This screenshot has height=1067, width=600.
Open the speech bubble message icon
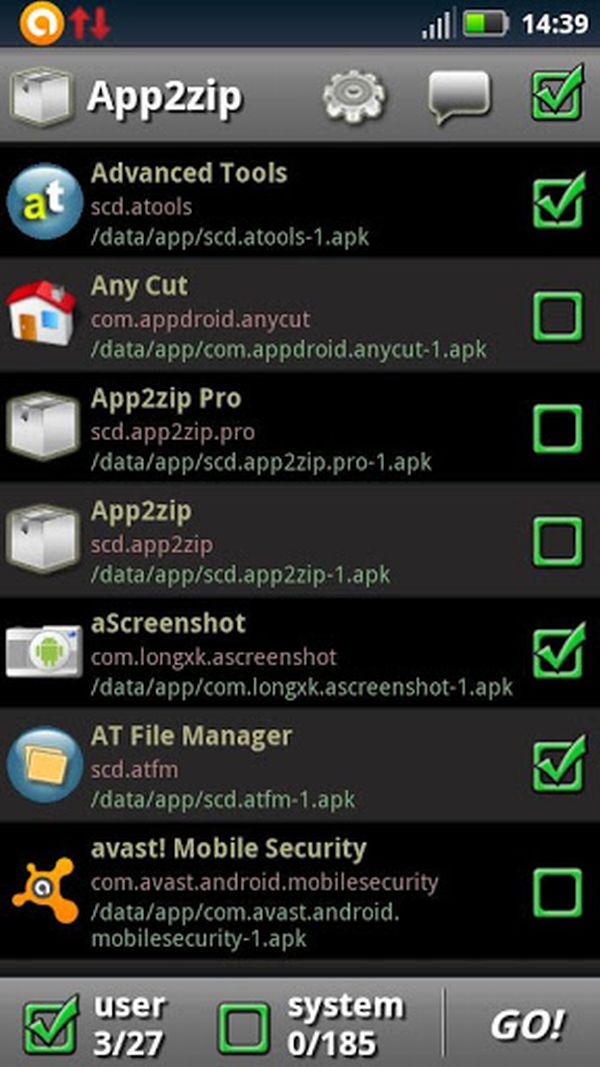coord(459,96)
